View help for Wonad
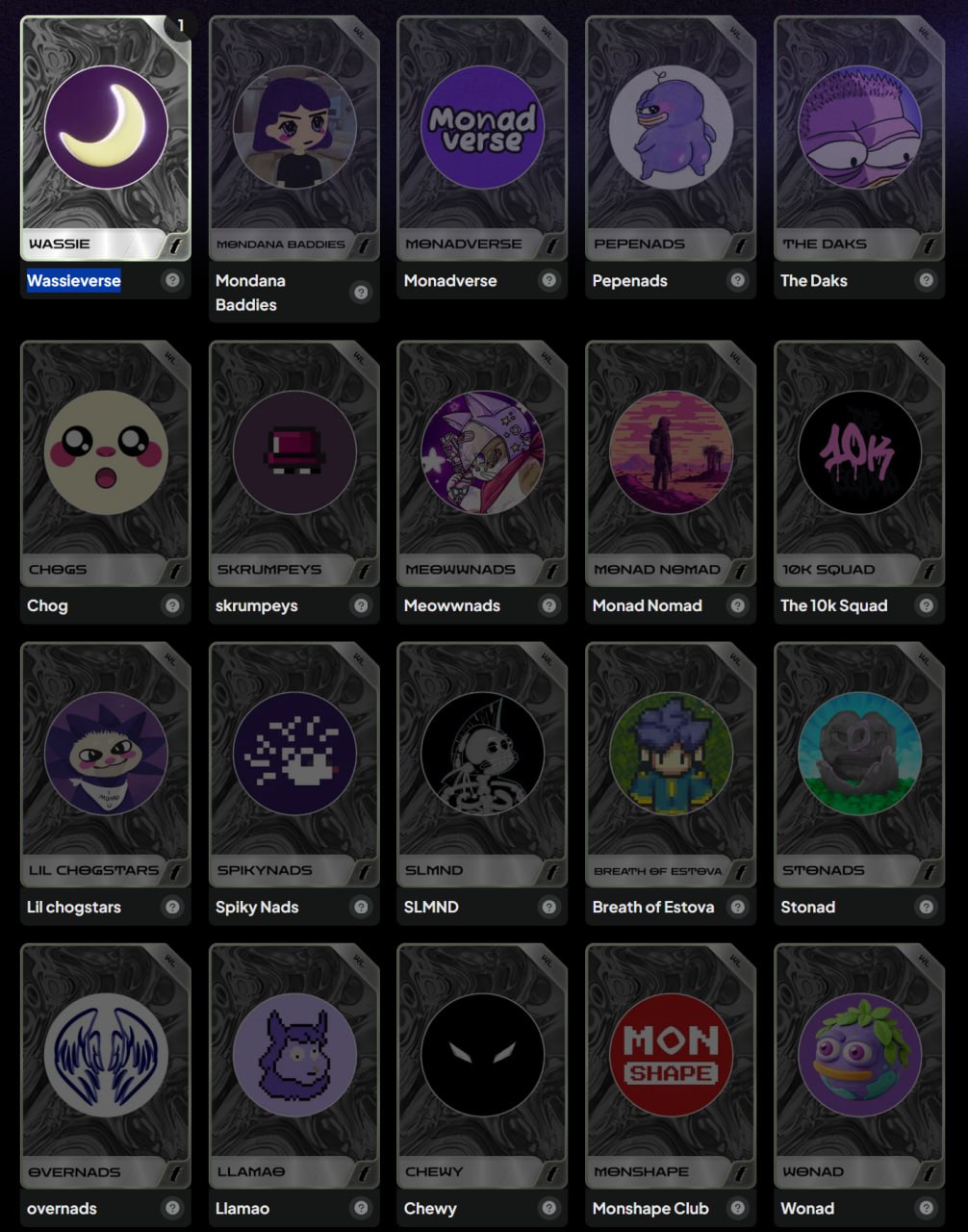 [926, 1208]
